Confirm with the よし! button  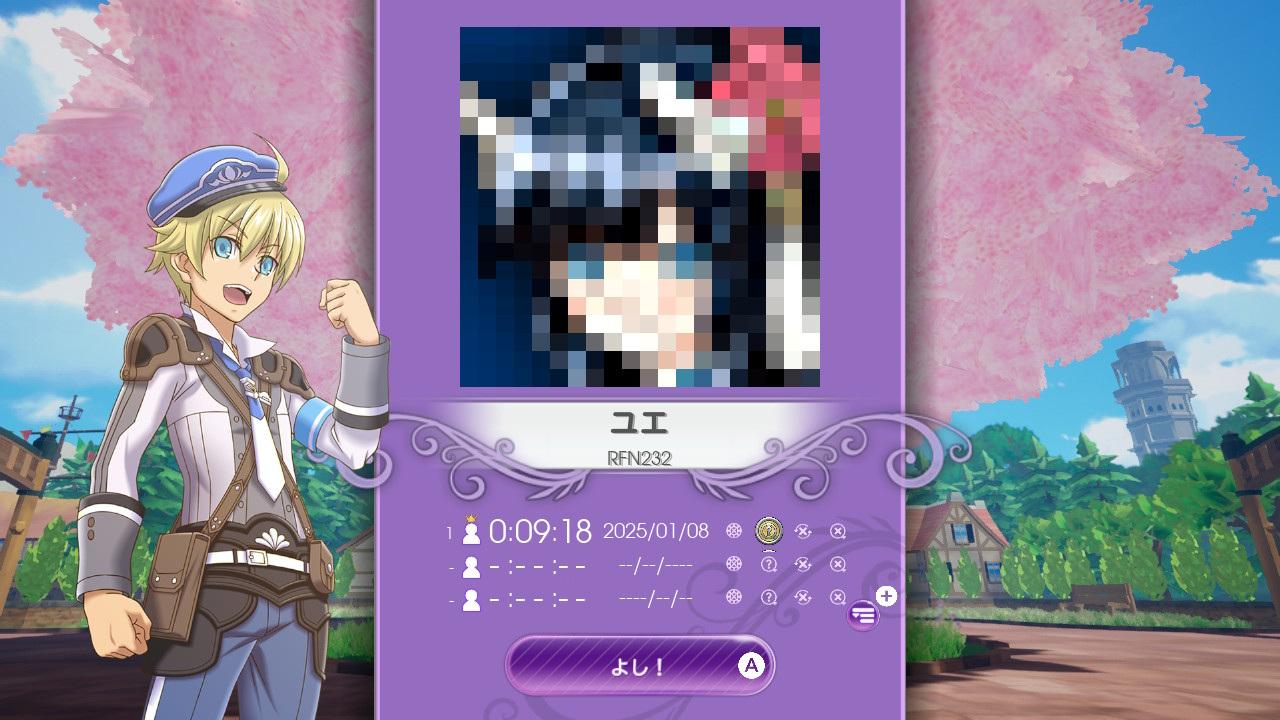[639, 666]
